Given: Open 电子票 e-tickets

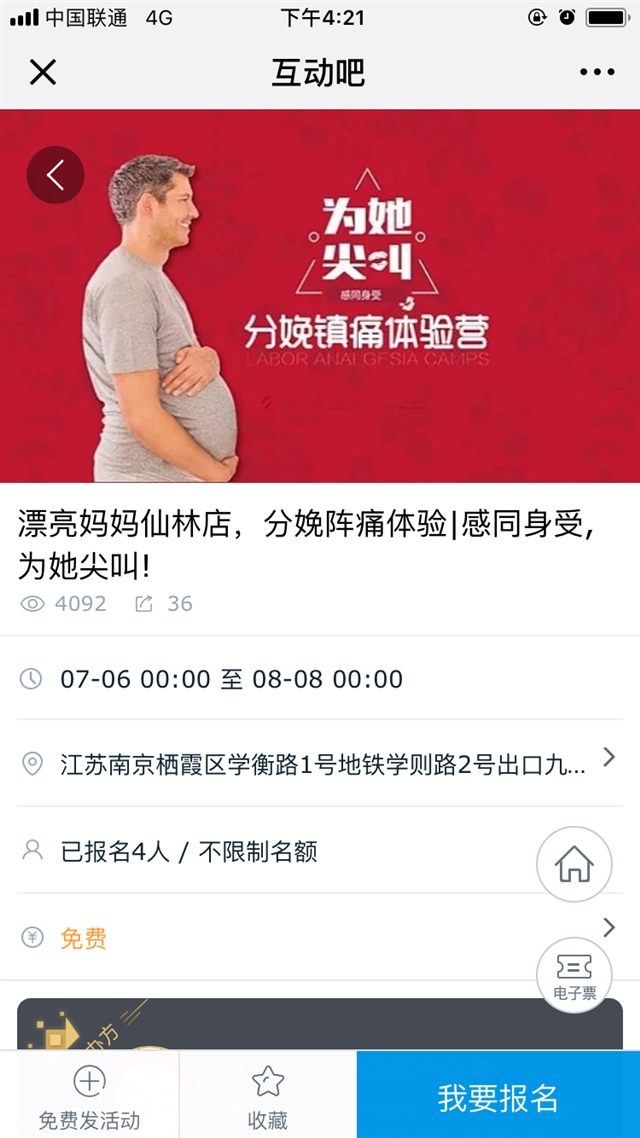Looking at the screenshot, I should click(x=574, y=975).
